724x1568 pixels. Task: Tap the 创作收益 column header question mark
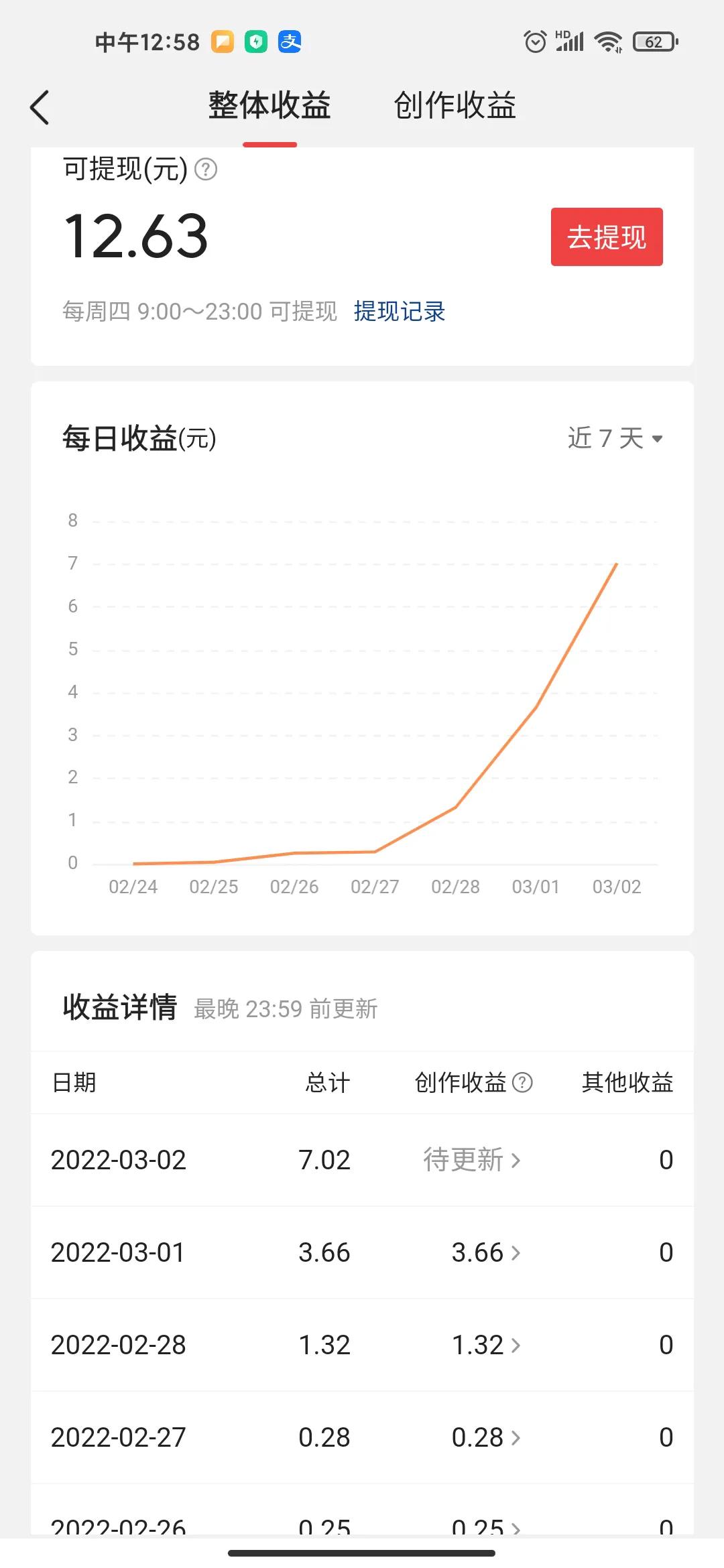click(x=522, y=1082)
